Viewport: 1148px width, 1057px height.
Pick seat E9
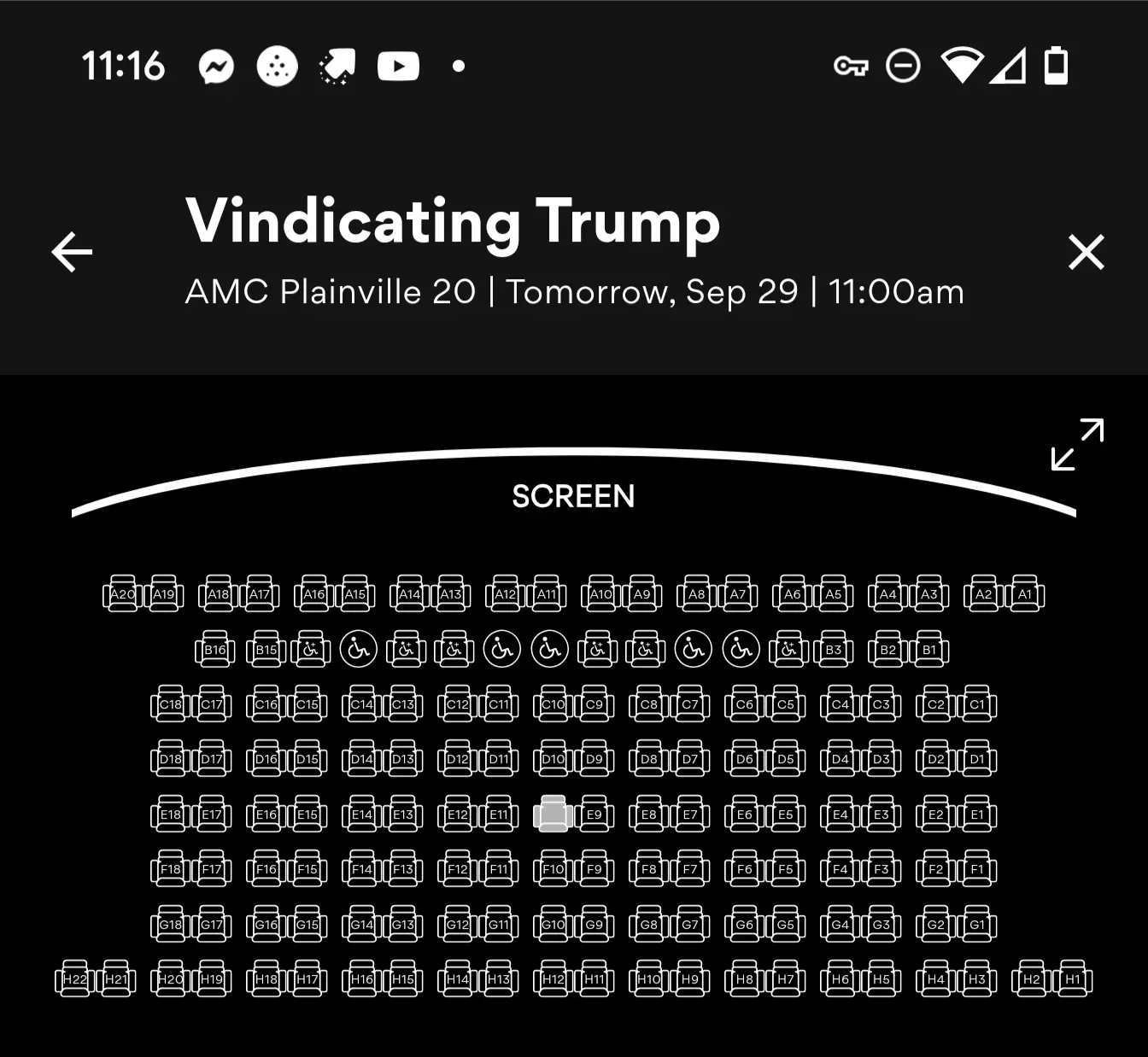click(x=594, y=814)
